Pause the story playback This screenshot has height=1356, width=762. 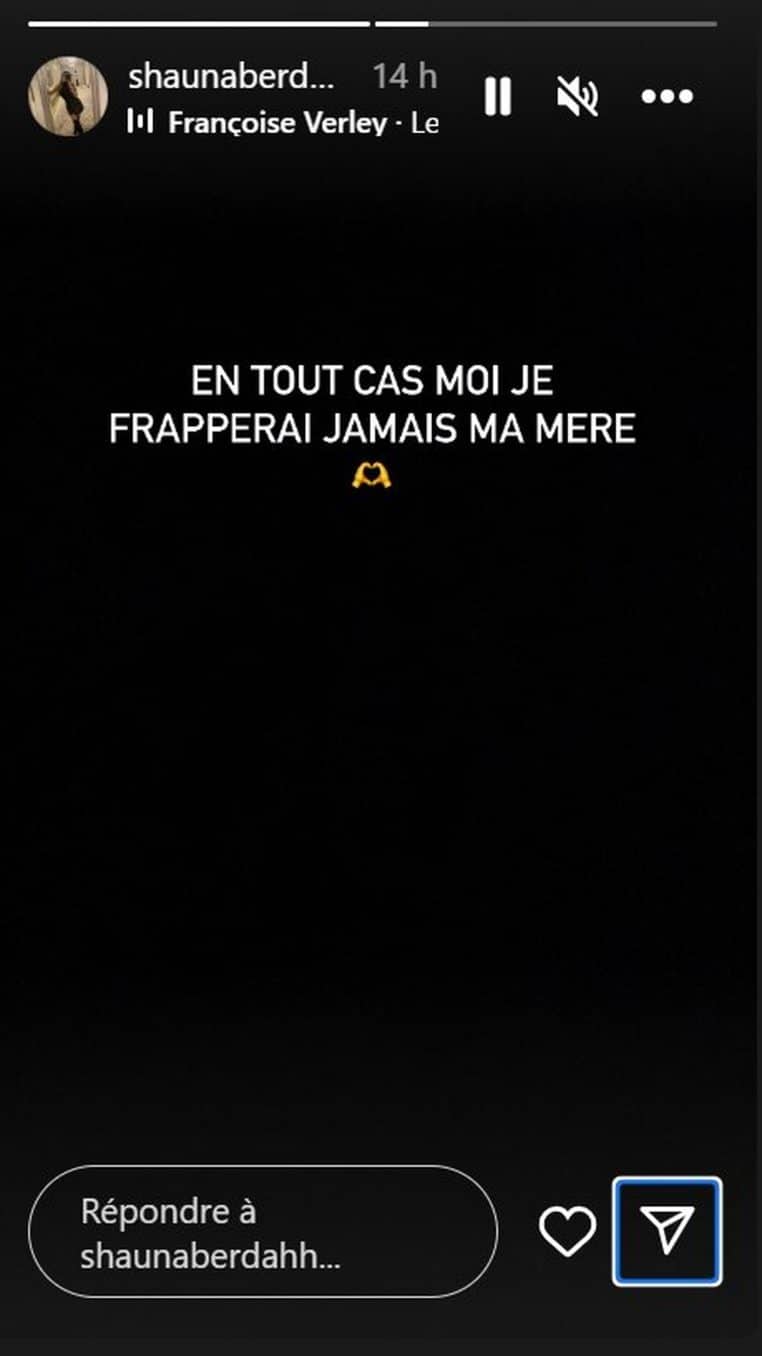[498, 97]
